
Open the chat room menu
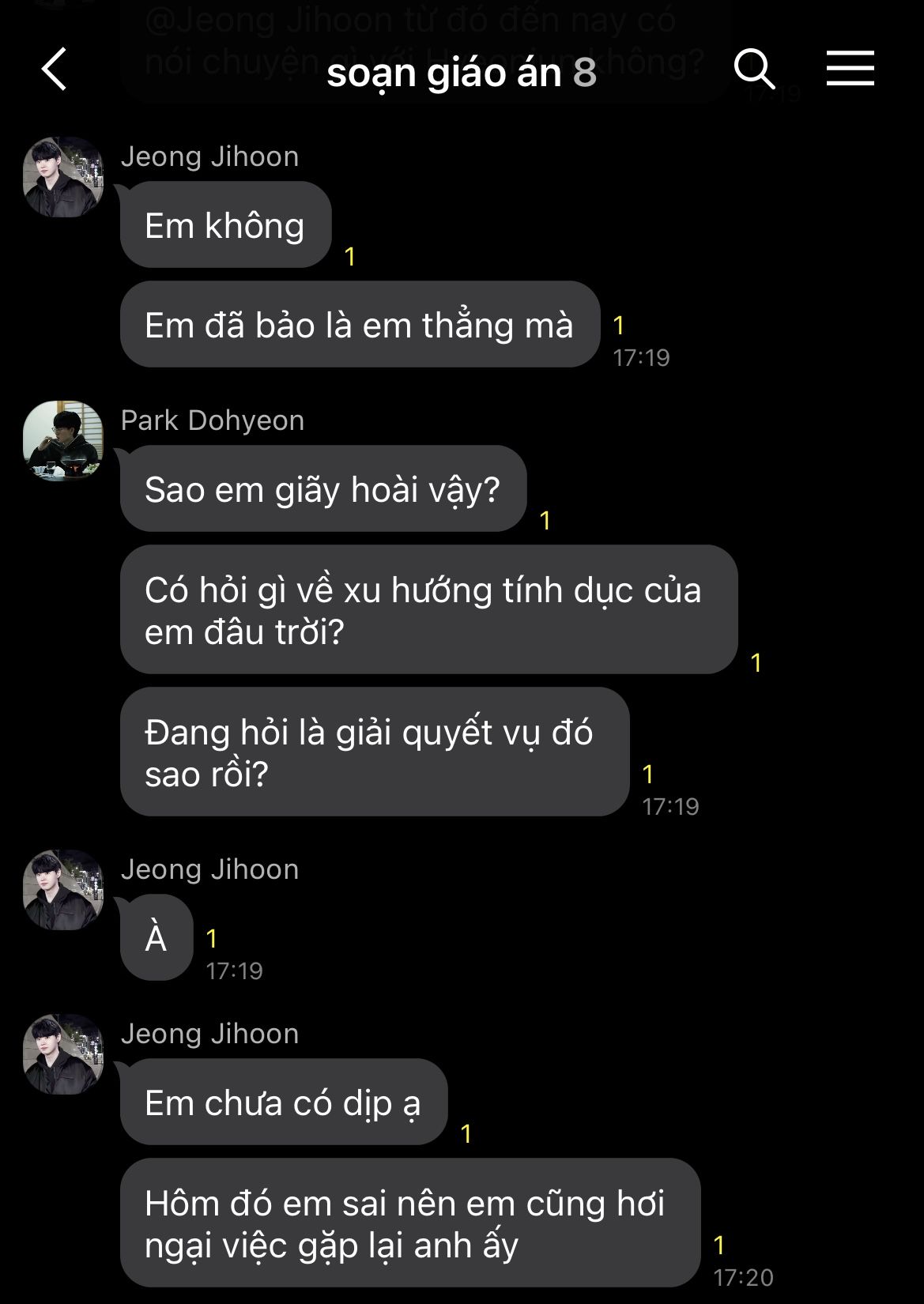click(x=850, y=69)
